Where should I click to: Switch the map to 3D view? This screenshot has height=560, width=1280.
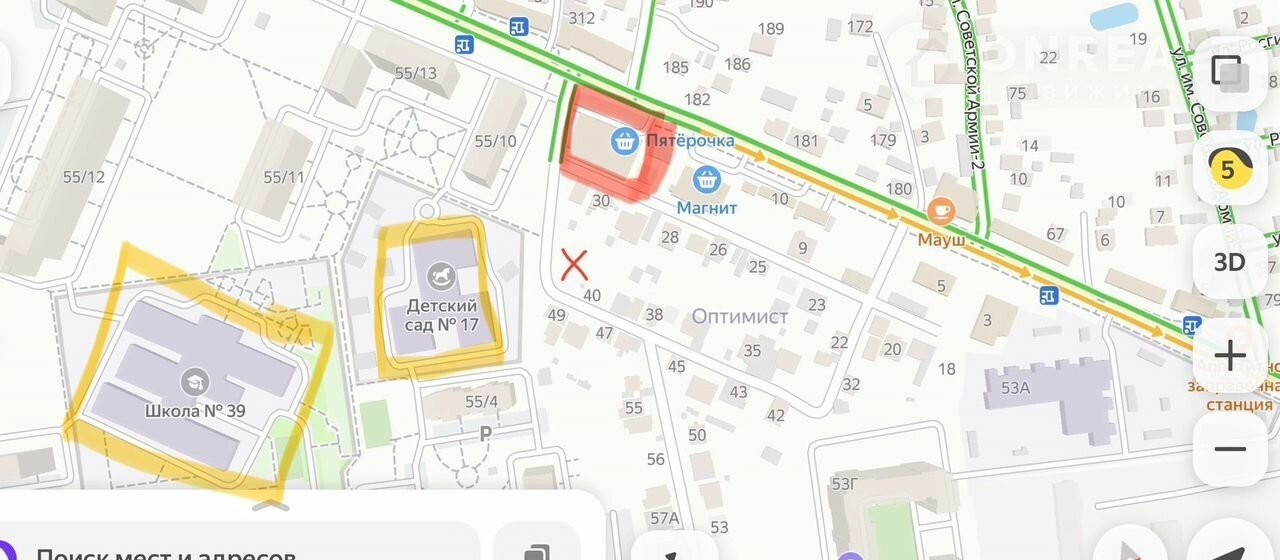(x=1229, y=262)
